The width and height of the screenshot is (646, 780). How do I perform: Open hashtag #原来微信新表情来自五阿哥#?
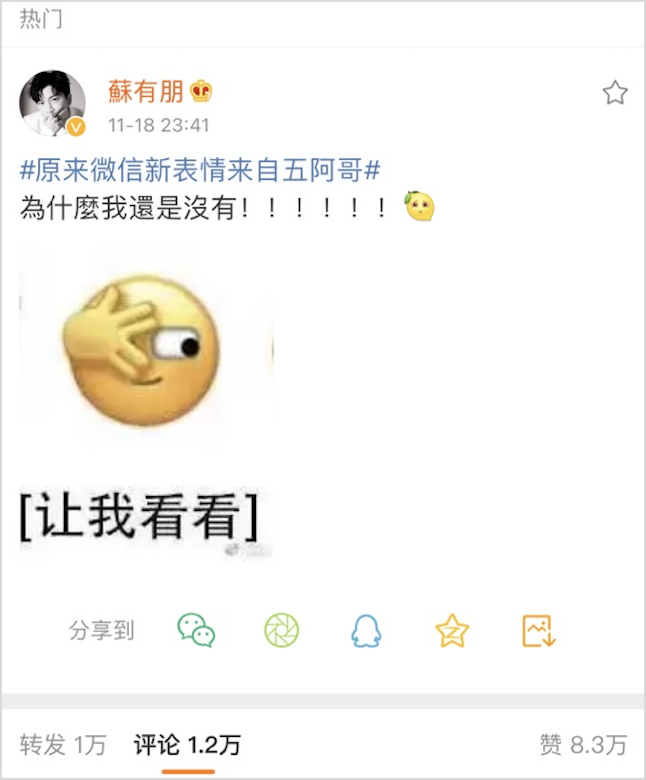(200, 169)
